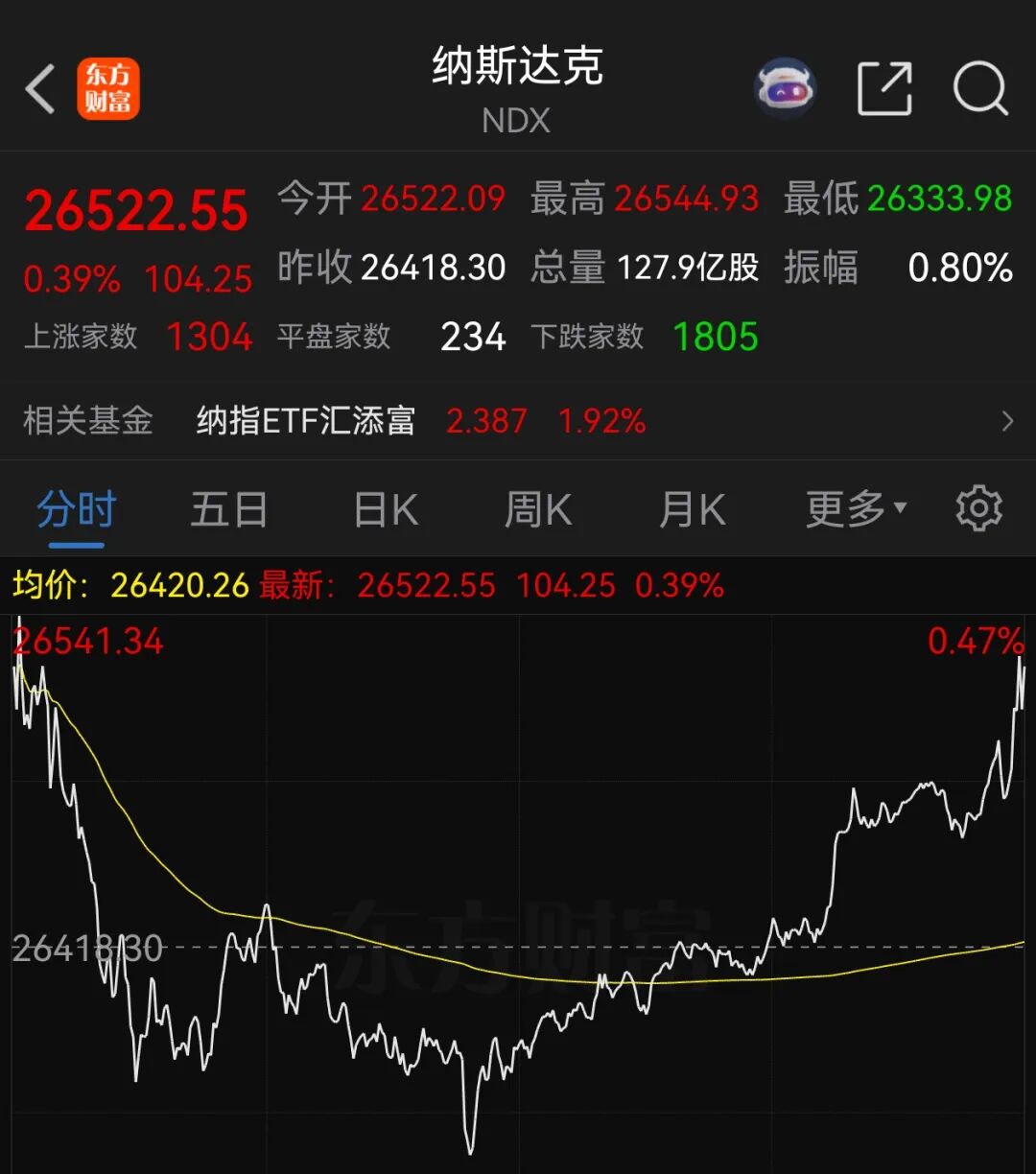Viewport: 1036px width, 1174px height.
Task: Open the AI assistant robot icon
Action: point(785,88)
